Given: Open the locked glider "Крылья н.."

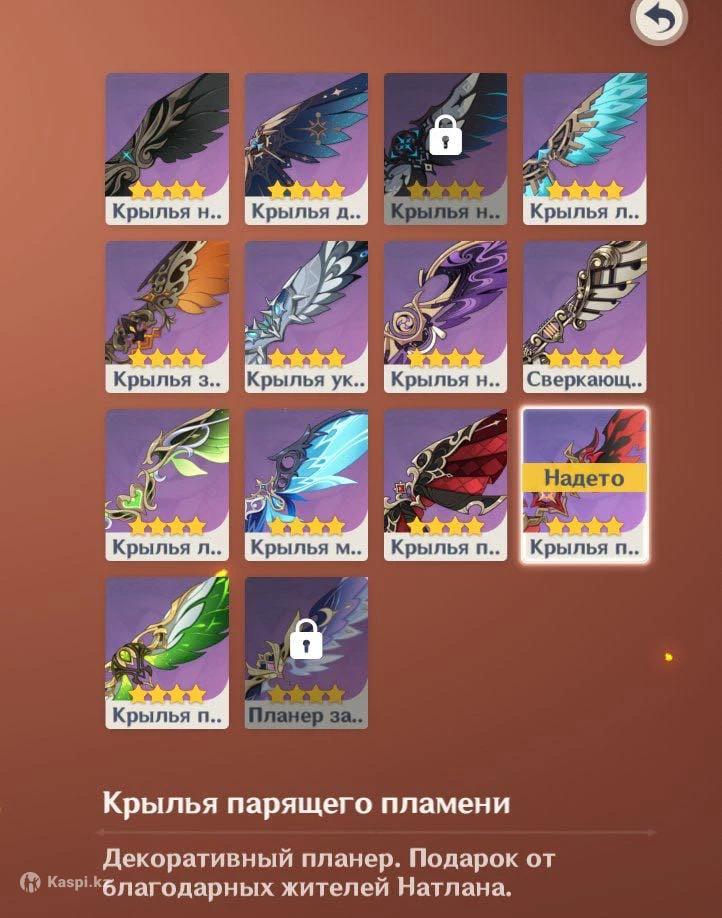Looking at the screenshot, I should click(x=445, y=148).
